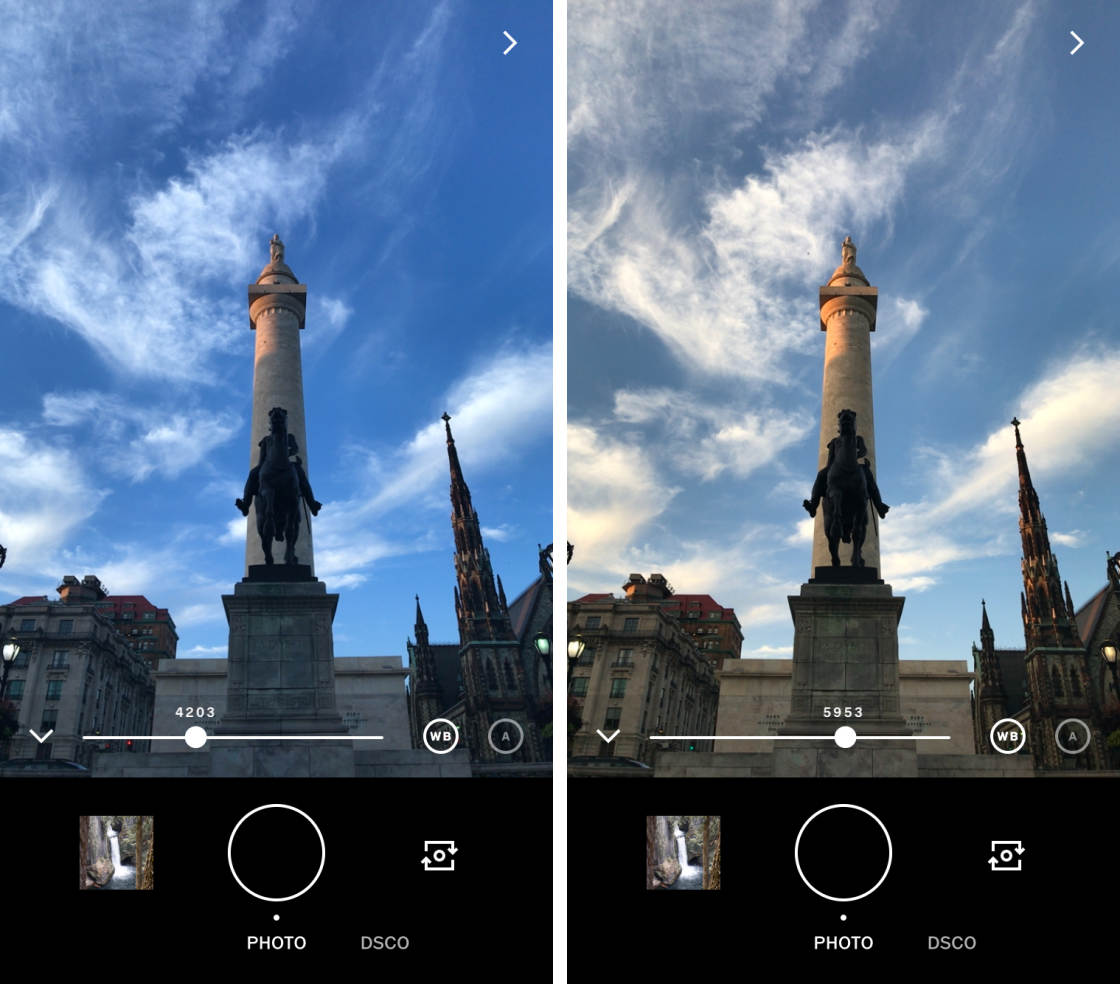Open the waterfall thumbnail on the 4203 screen

pos(117,853)
